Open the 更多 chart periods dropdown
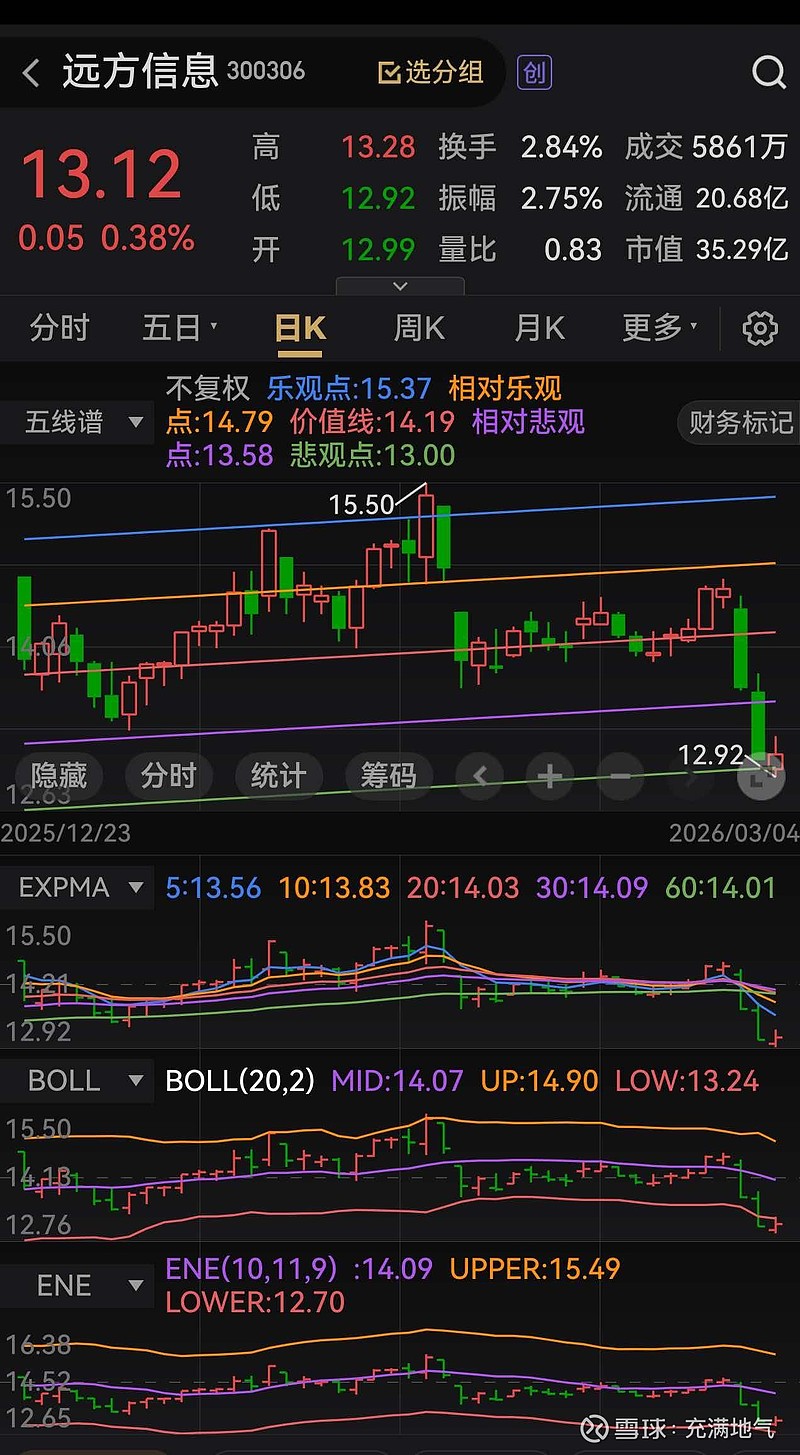 click(659, 328)
